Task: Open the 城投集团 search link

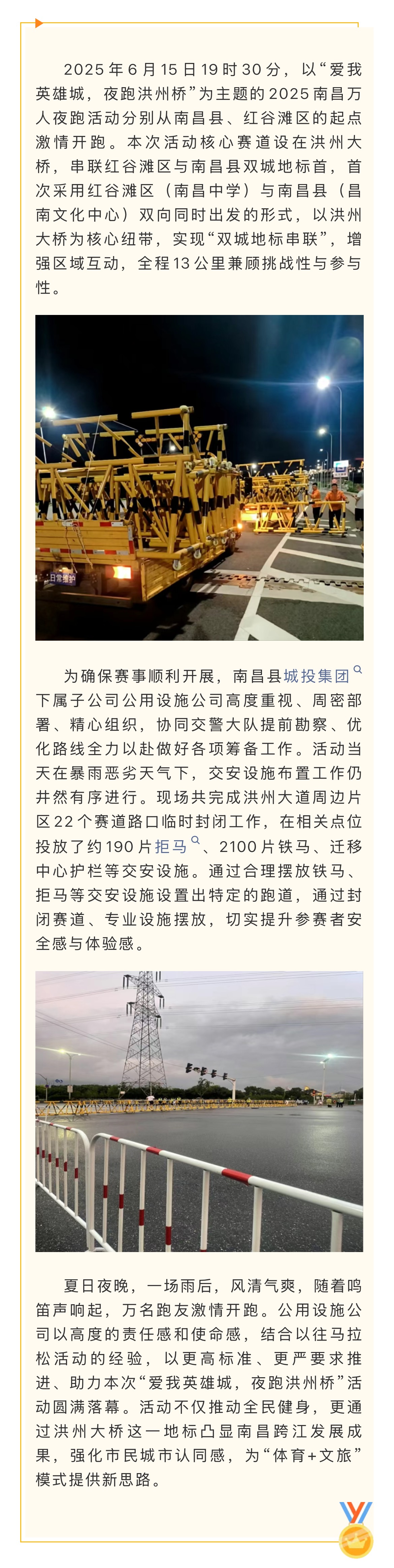Action: [x=317, y=676]
